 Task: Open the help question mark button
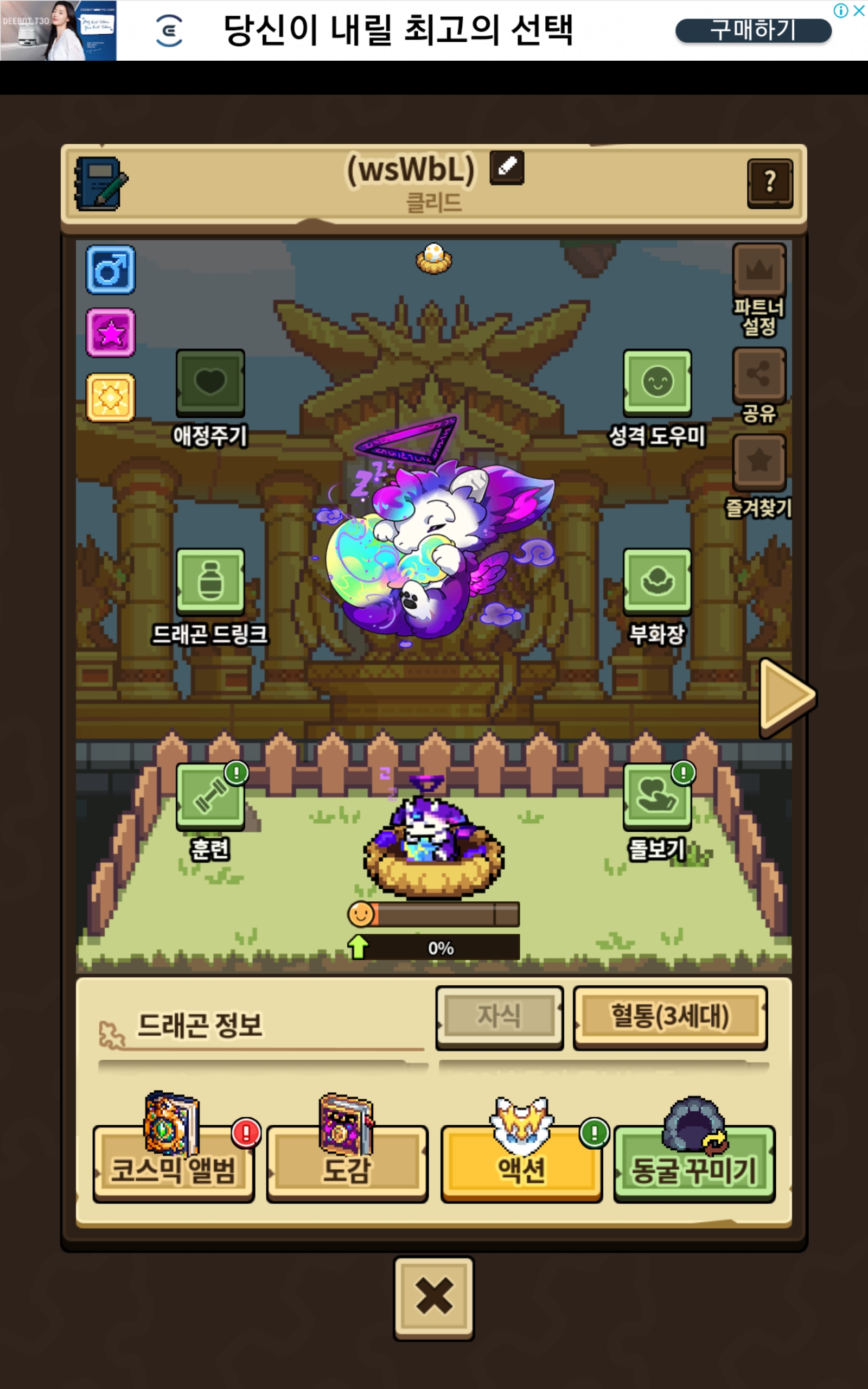(x=769, y=183)
